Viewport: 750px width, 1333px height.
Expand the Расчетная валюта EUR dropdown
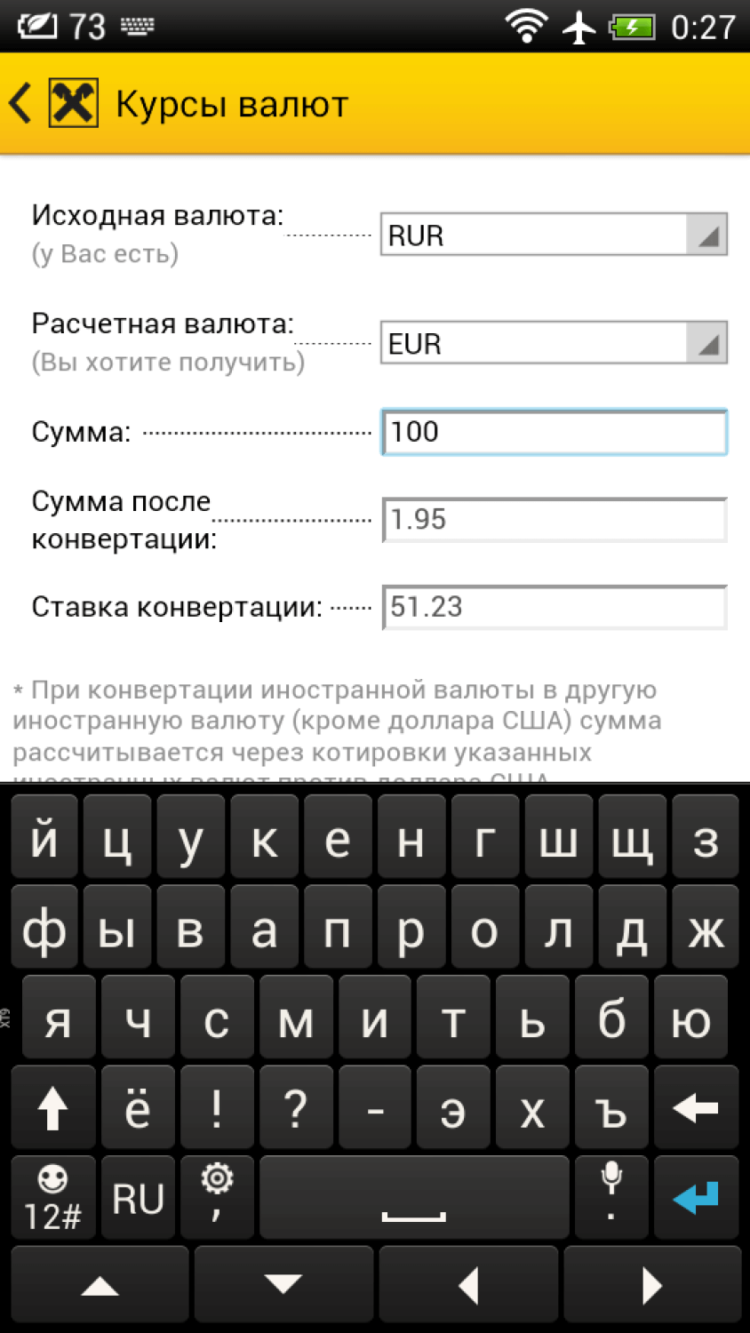tap(553, 344)
